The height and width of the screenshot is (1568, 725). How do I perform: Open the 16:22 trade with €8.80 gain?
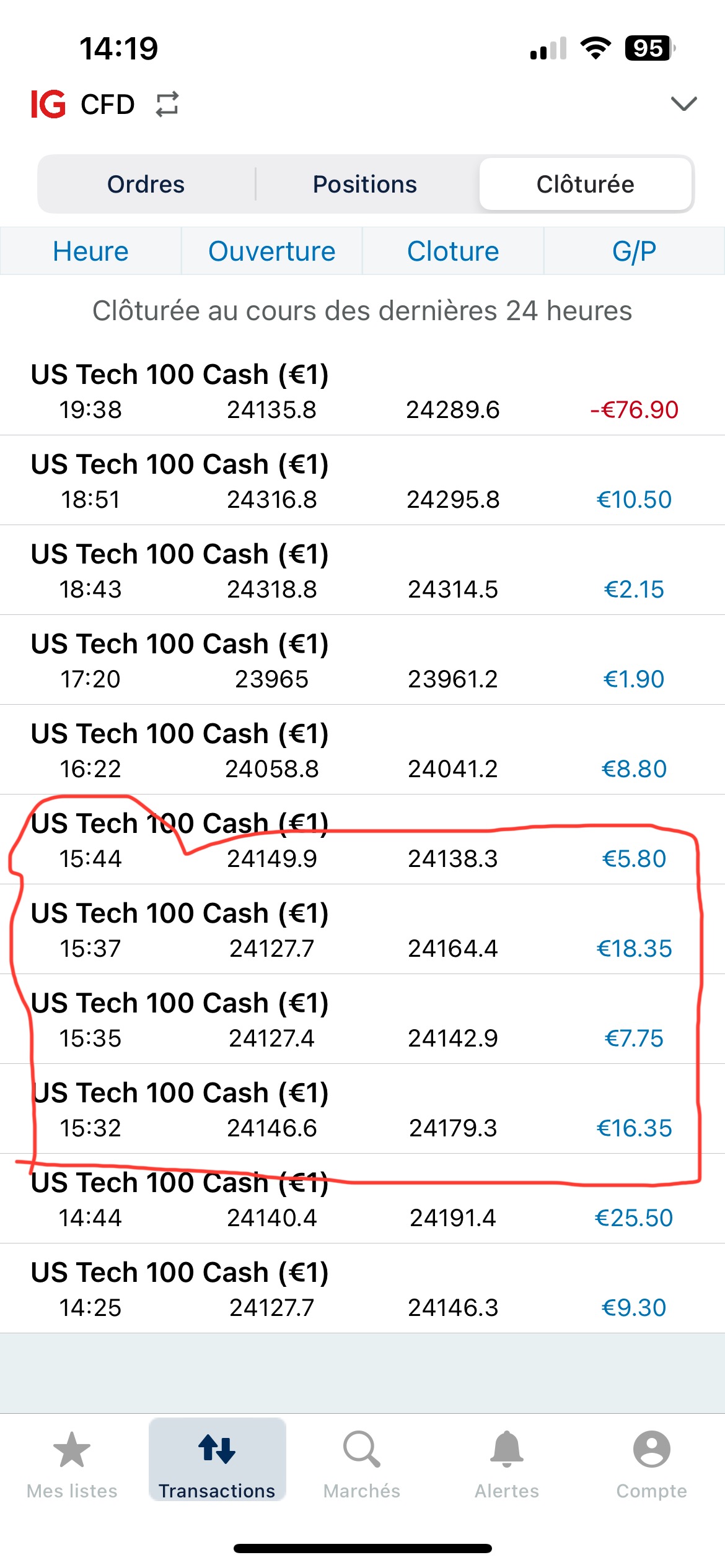[x=362, y=751]
